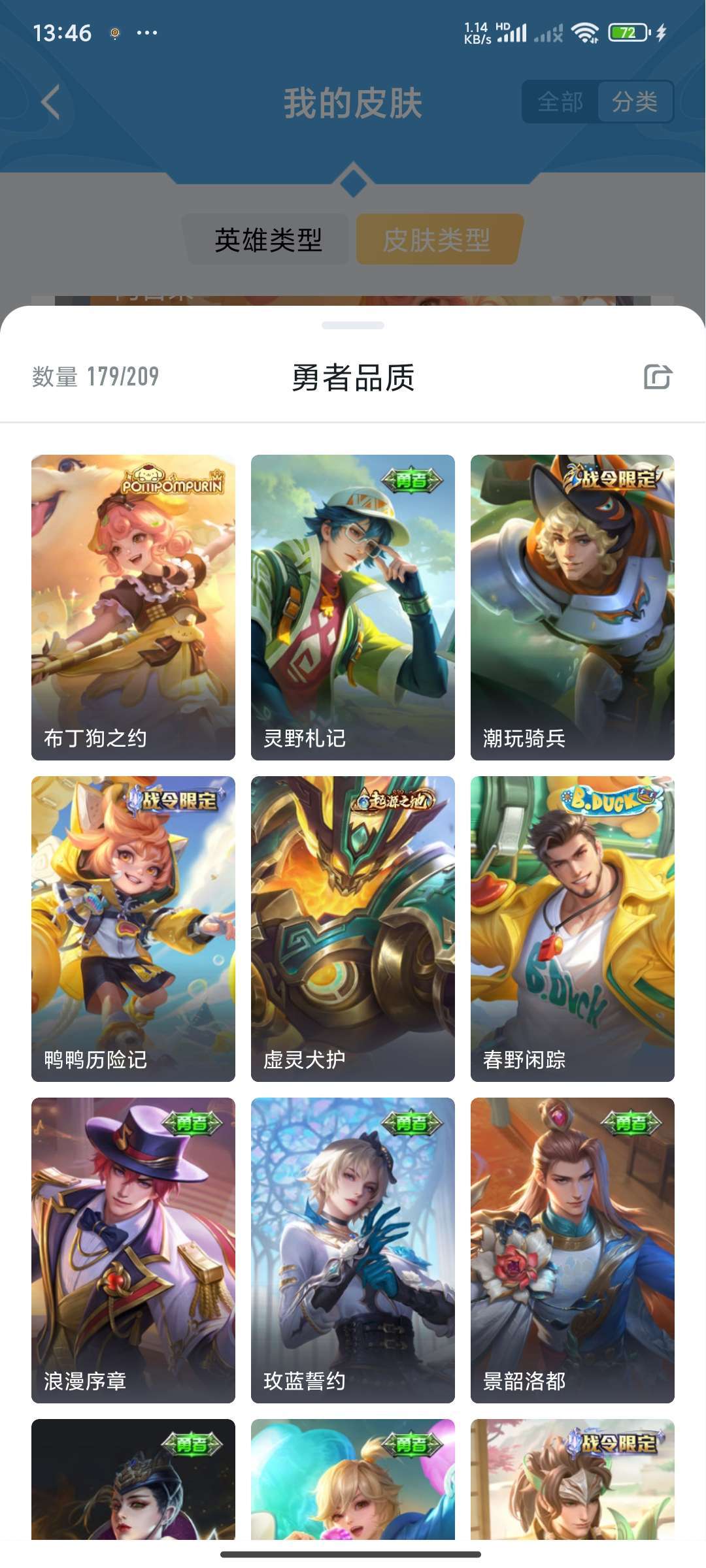The height and width of the screenshot is (1568, 706).
Task: View the 景韶洛都 skin
Action: (x=573, y=1250)
